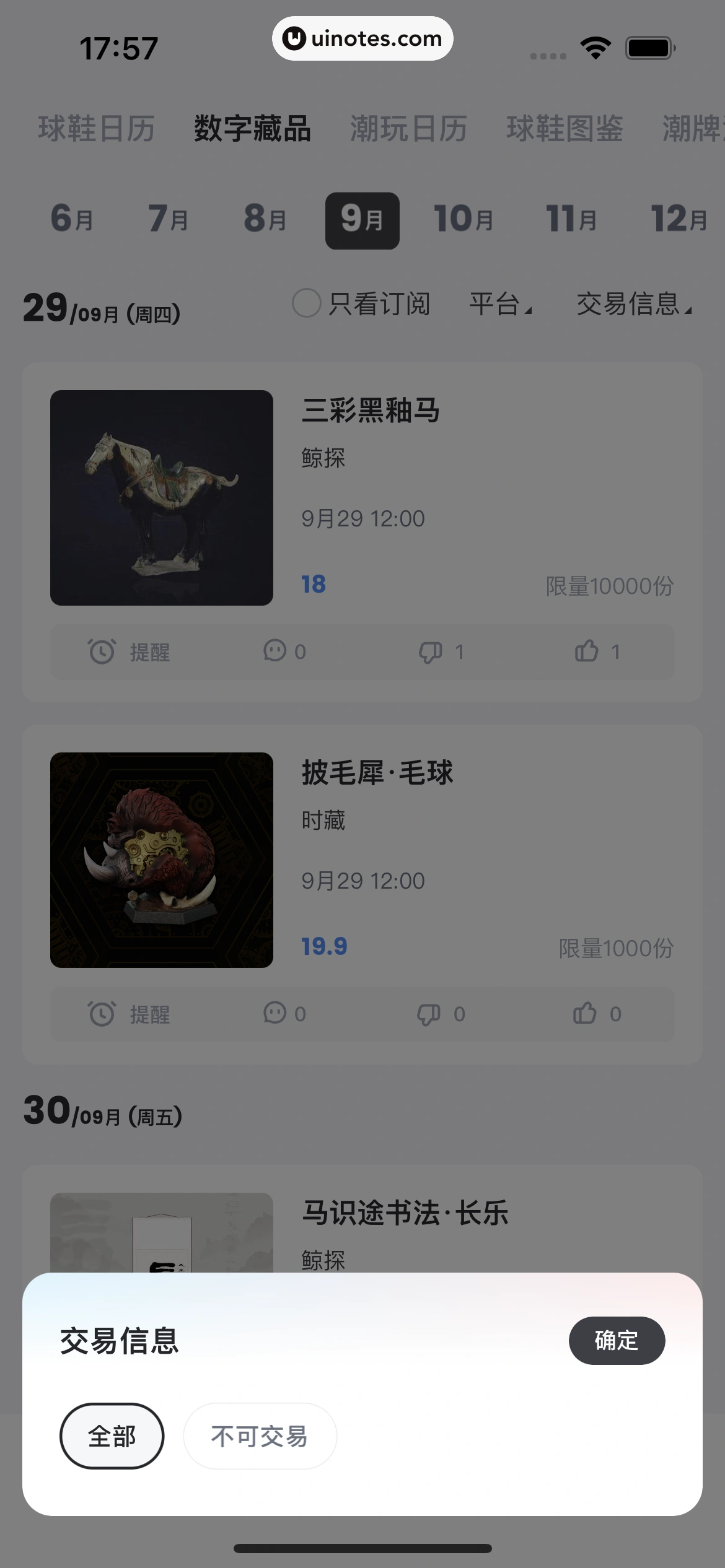Viewport: 725px width, 1568px height.
Task: Select the 8月 month tab
Action: [x=265, y=219]
